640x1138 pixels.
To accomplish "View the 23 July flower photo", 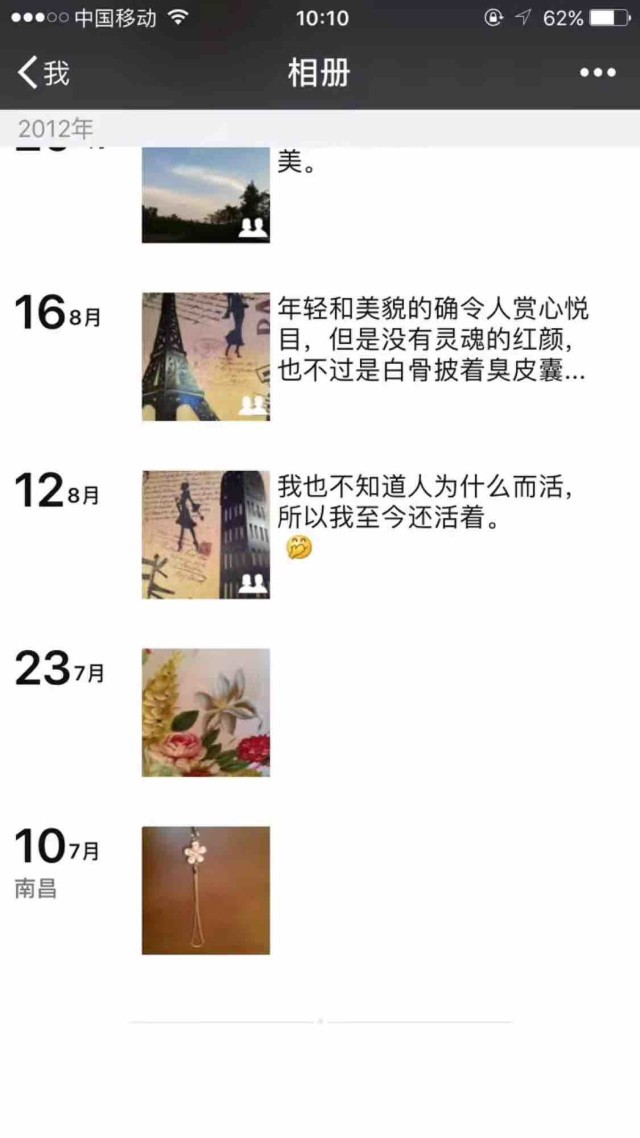I will coord(205,712).
